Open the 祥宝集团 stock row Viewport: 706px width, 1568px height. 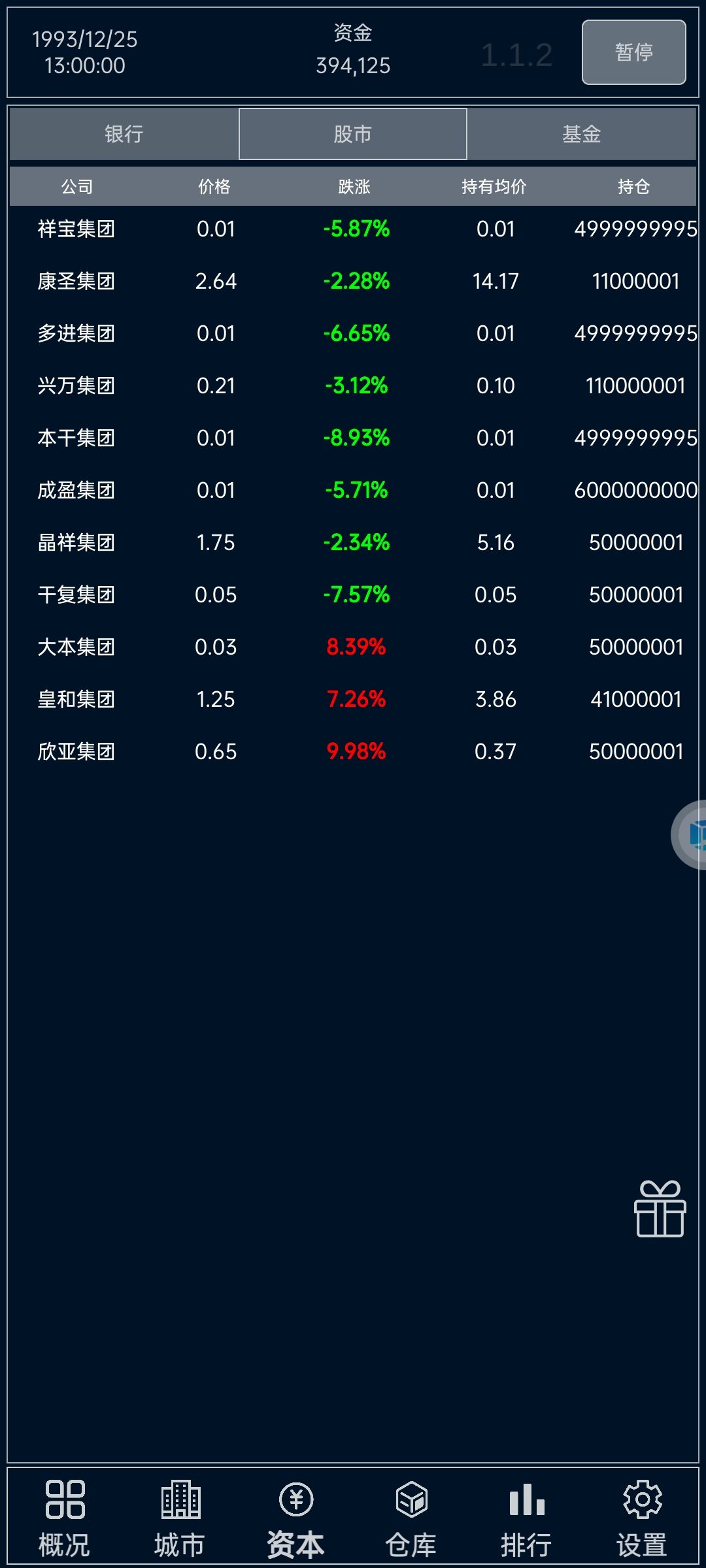(x=353, y=229)
